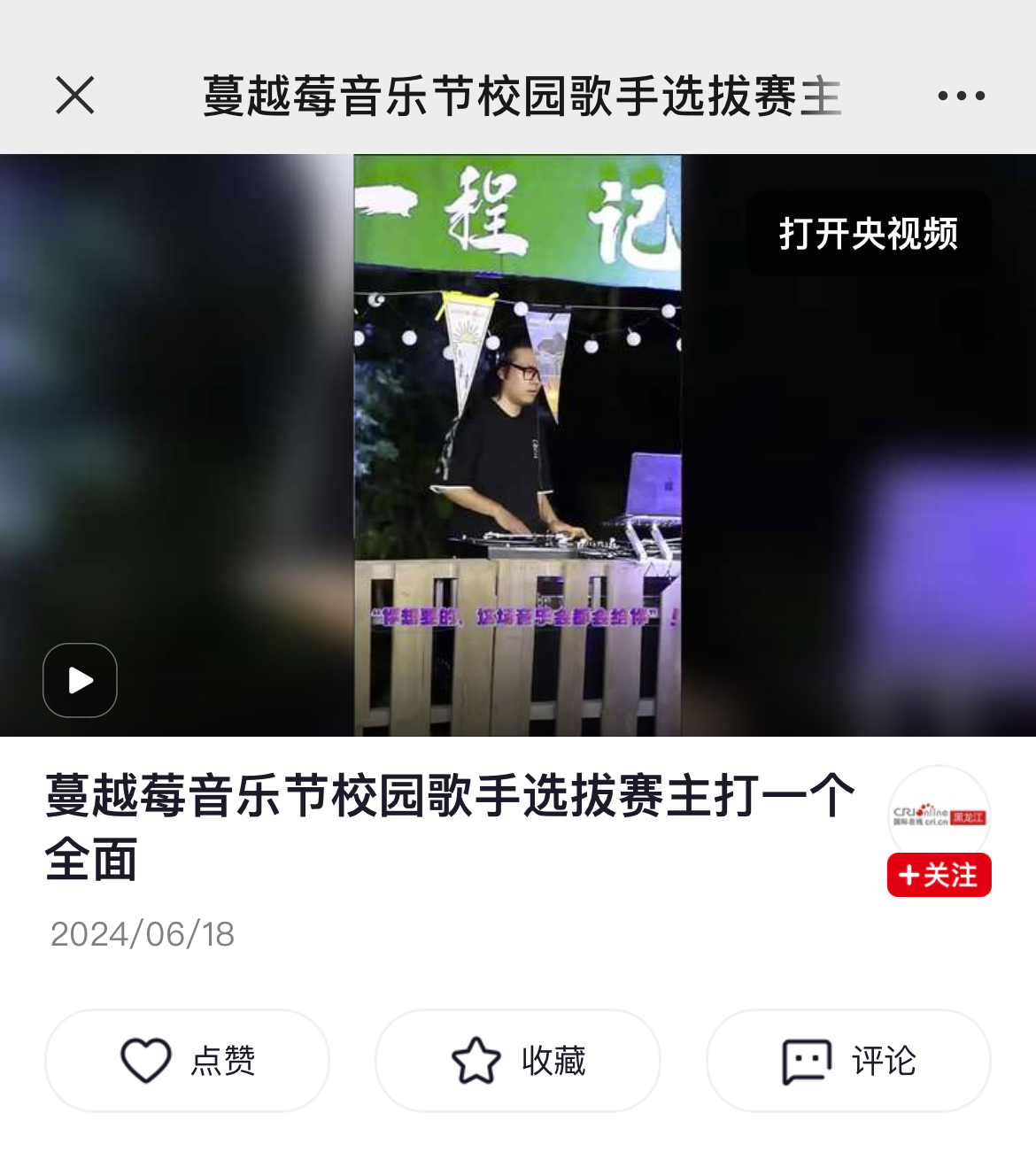Save the video with 收藏

pyautogui.click(x=518, y=1061)
